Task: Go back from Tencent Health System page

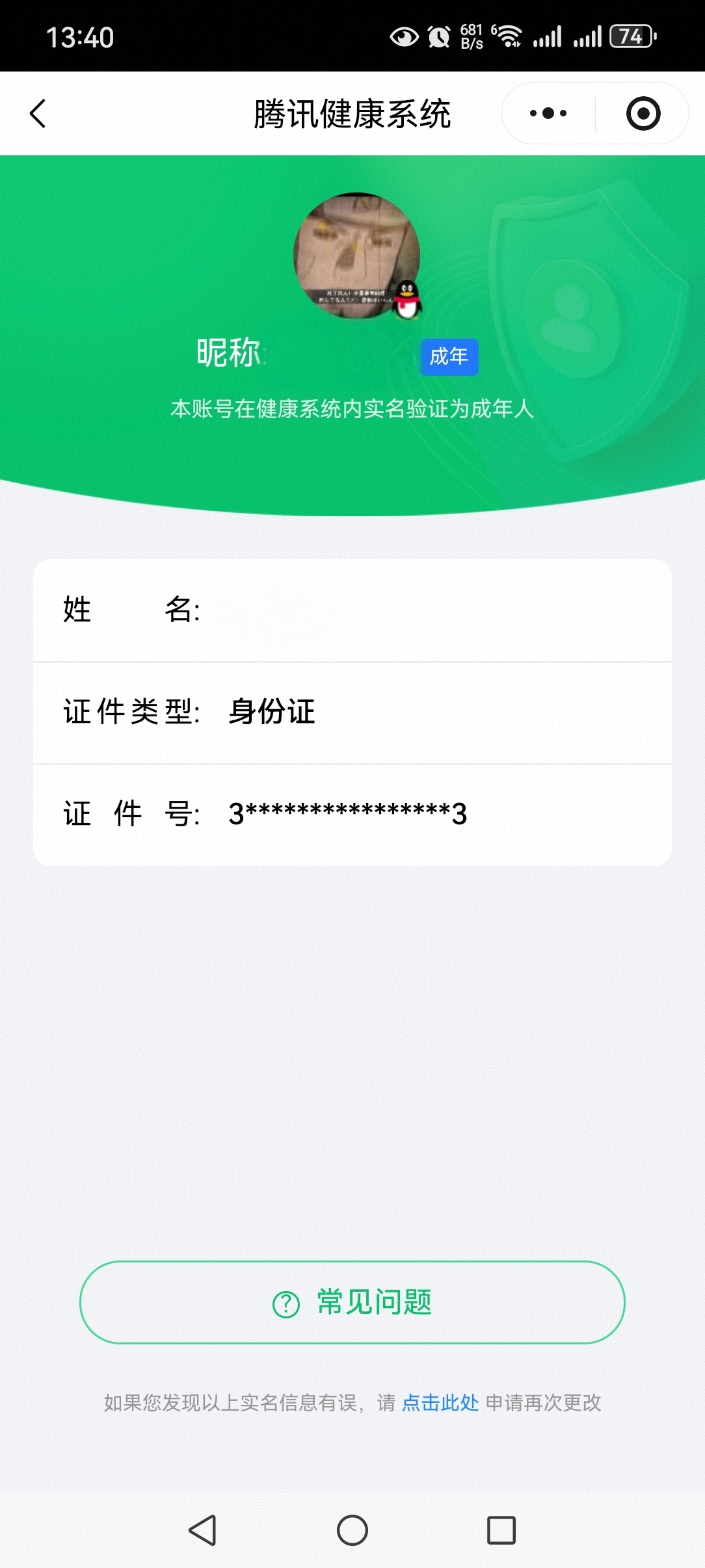Action: coord(38,114)
